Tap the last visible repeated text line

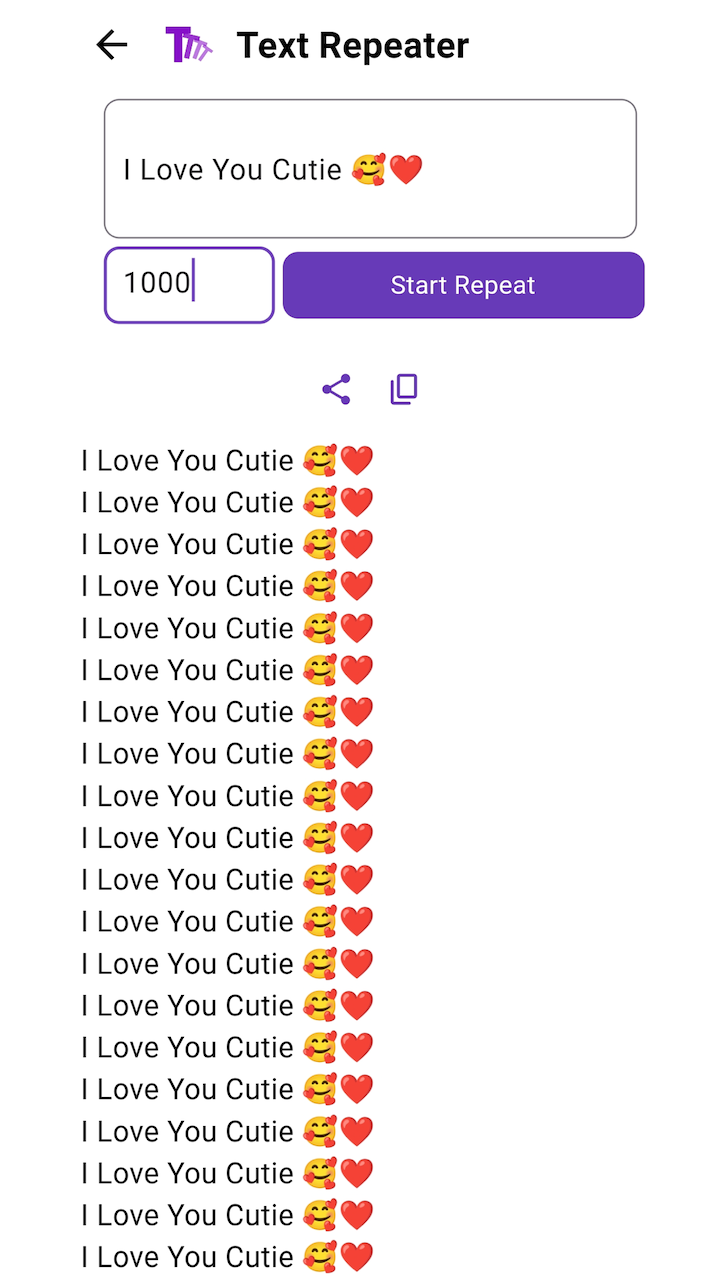pos(227,1256)
